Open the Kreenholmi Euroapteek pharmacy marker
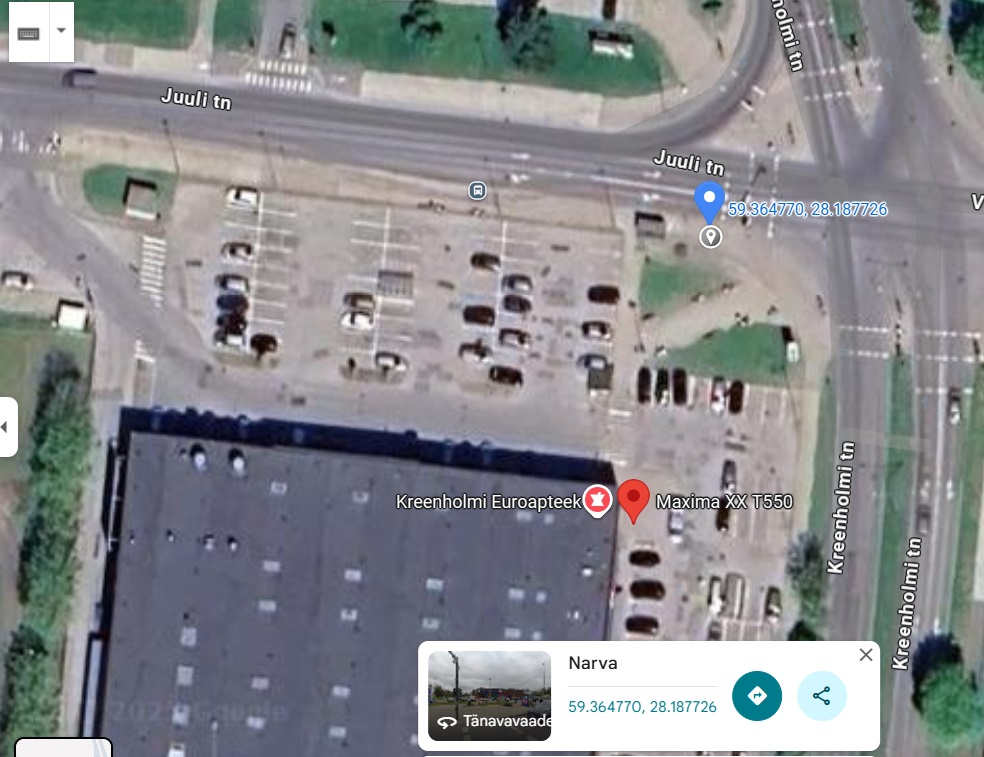 pos(597,500)
